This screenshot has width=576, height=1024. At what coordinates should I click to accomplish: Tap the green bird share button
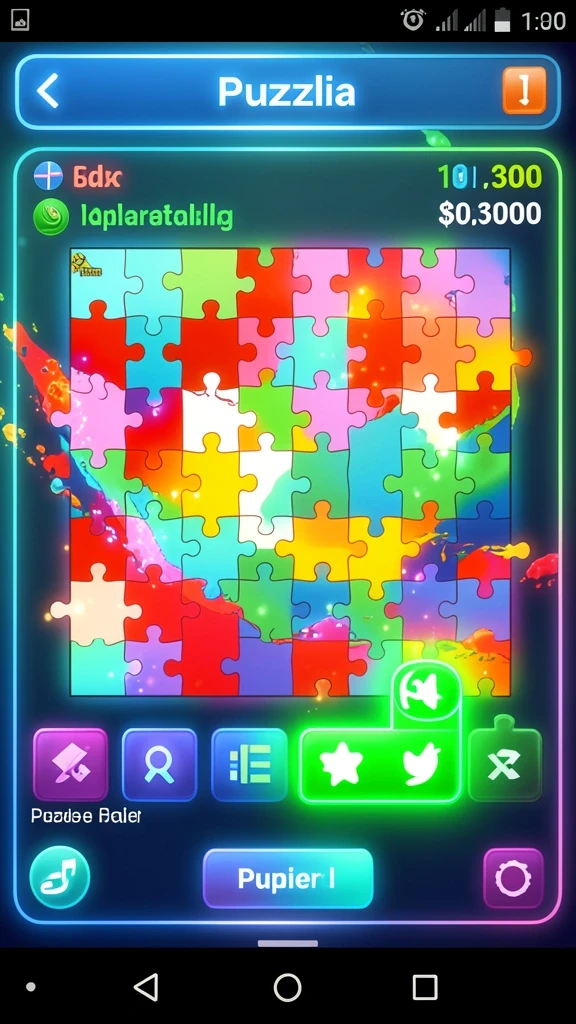click(x=421, y=766)
